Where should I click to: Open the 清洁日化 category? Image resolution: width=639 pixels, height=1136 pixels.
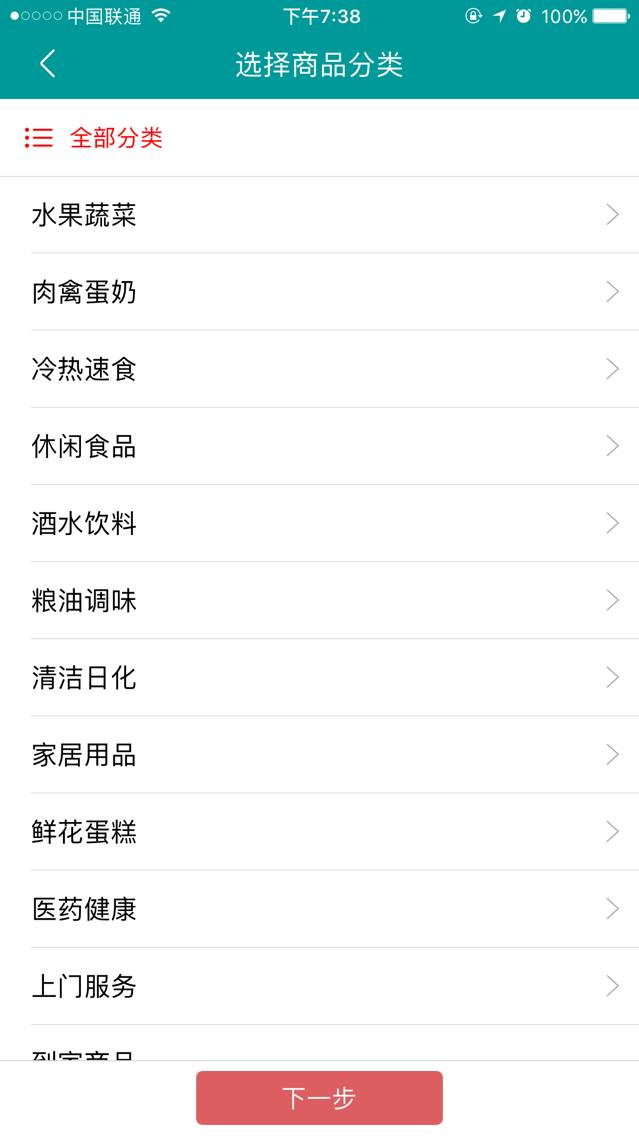(320, 678)
